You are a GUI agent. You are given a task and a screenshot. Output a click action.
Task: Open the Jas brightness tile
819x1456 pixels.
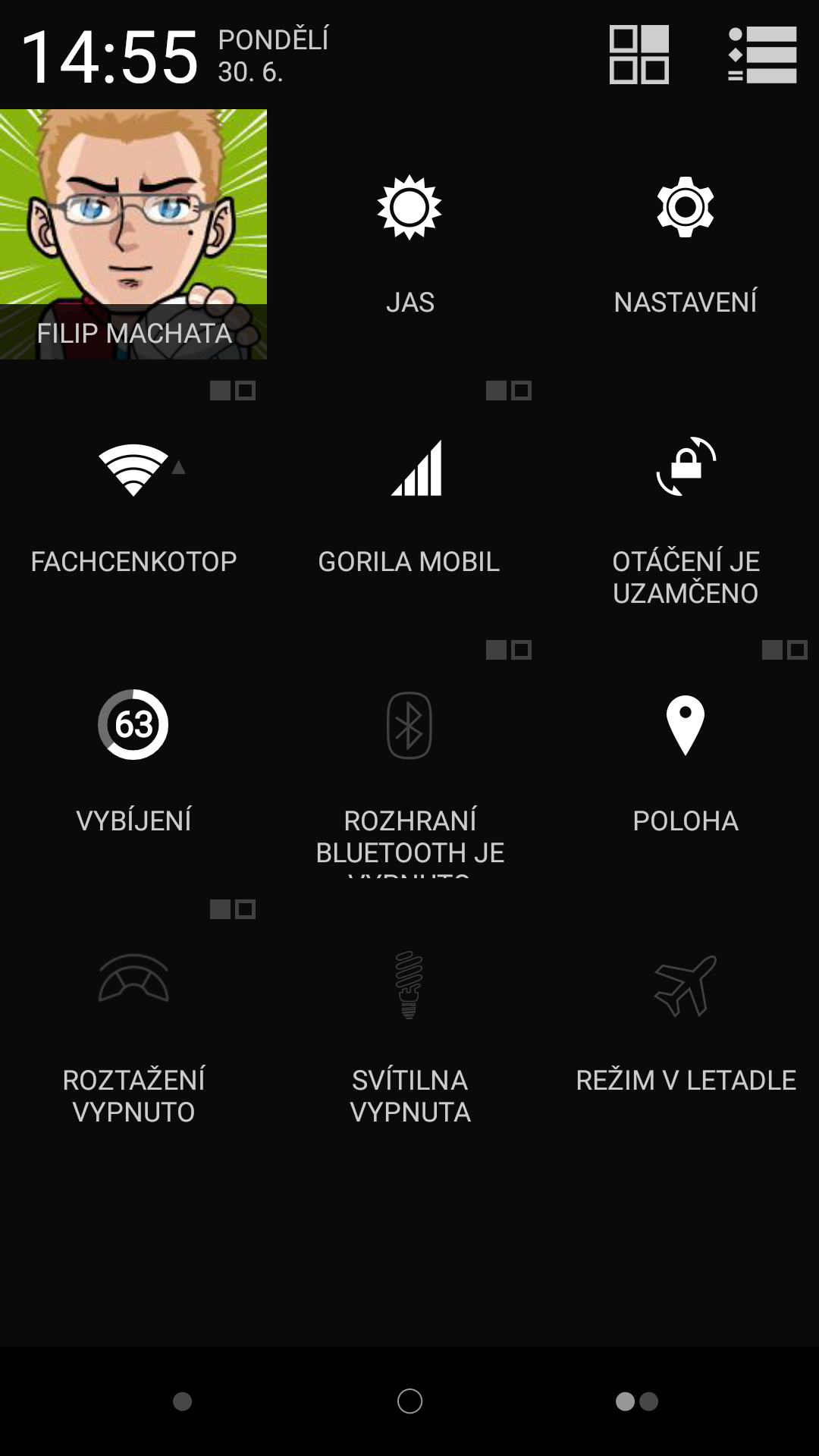(x=409, y=234)
